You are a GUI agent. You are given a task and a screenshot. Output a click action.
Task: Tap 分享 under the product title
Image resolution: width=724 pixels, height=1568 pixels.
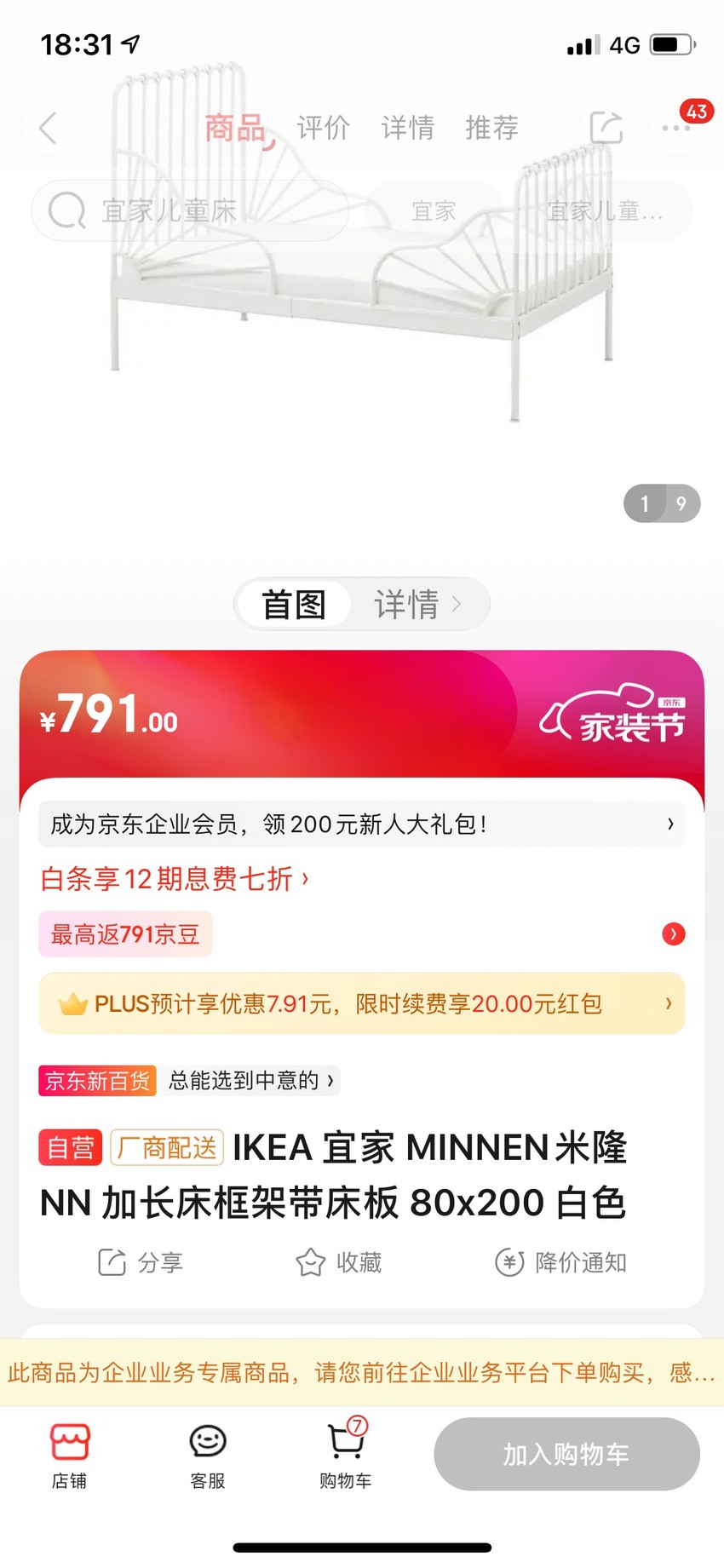(141, 1262)
